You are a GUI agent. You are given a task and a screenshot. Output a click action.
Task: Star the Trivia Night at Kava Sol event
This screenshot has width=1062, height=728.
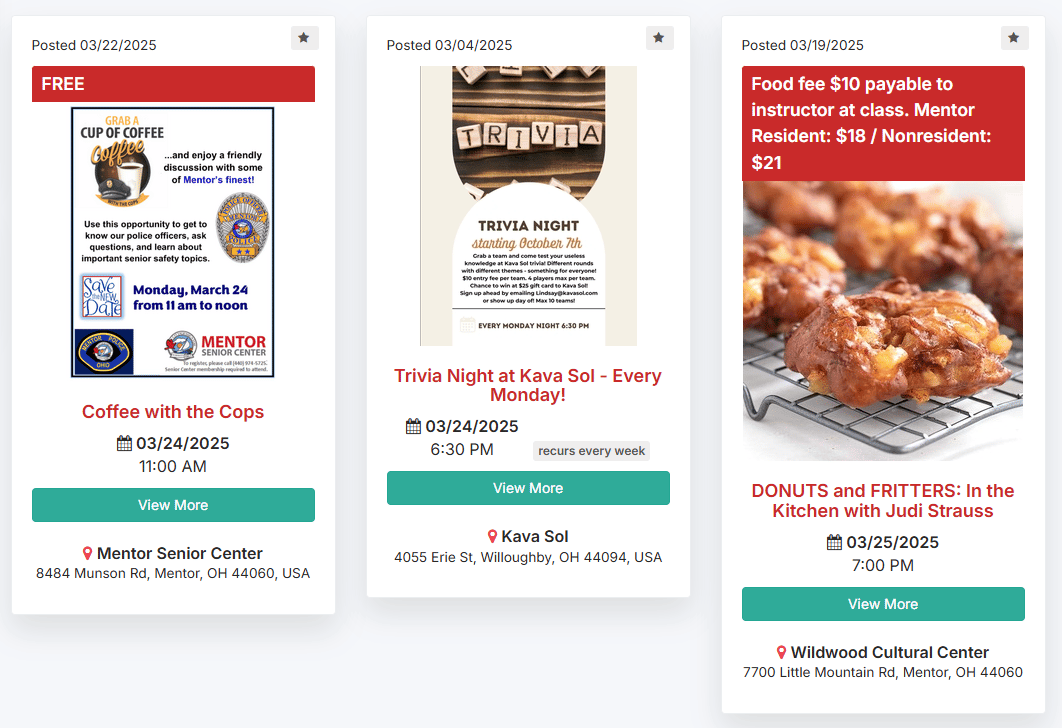click(x=658, y=38)
